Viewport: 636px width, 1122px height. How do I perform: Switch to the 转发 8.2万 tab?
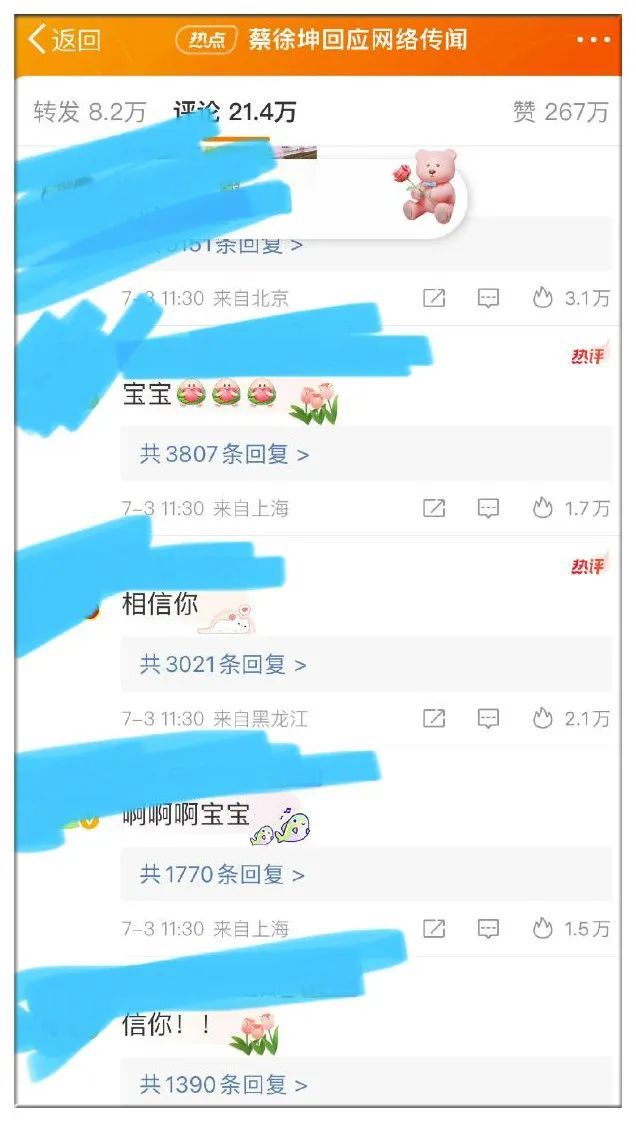click(89, 112)
